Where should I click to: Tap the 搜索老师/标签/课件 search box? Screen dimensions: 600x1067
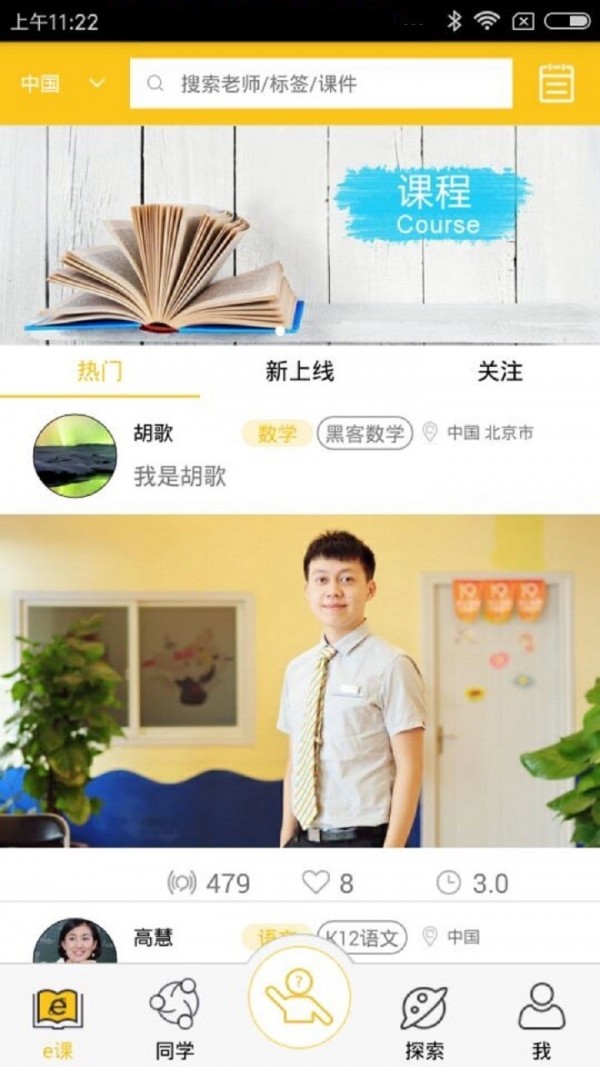pyautogui.click(x=320, y=84)
